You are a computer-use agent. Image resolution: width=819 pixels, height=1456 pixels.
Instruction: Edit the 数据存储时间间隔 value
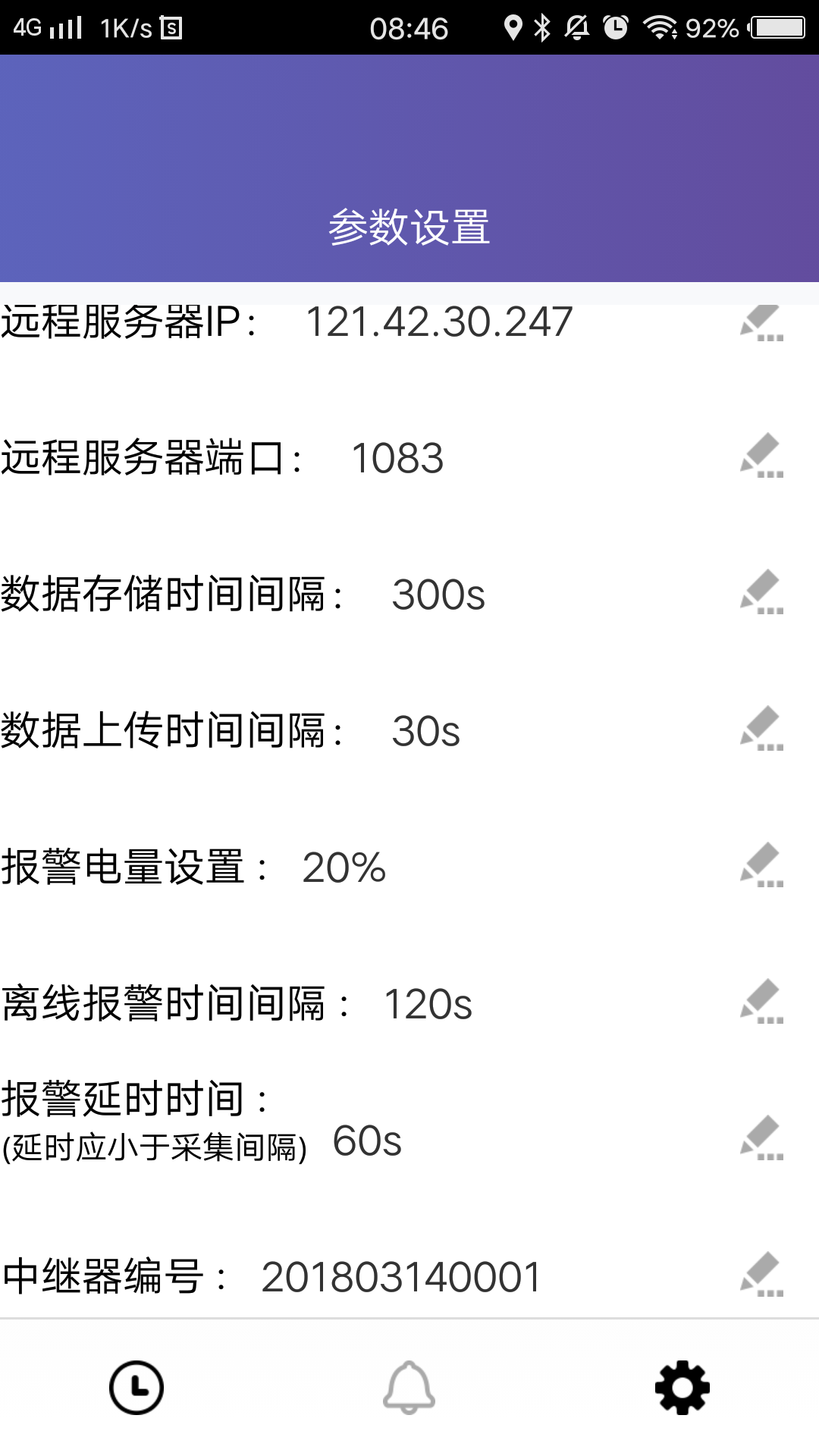[x=761, y=592]
